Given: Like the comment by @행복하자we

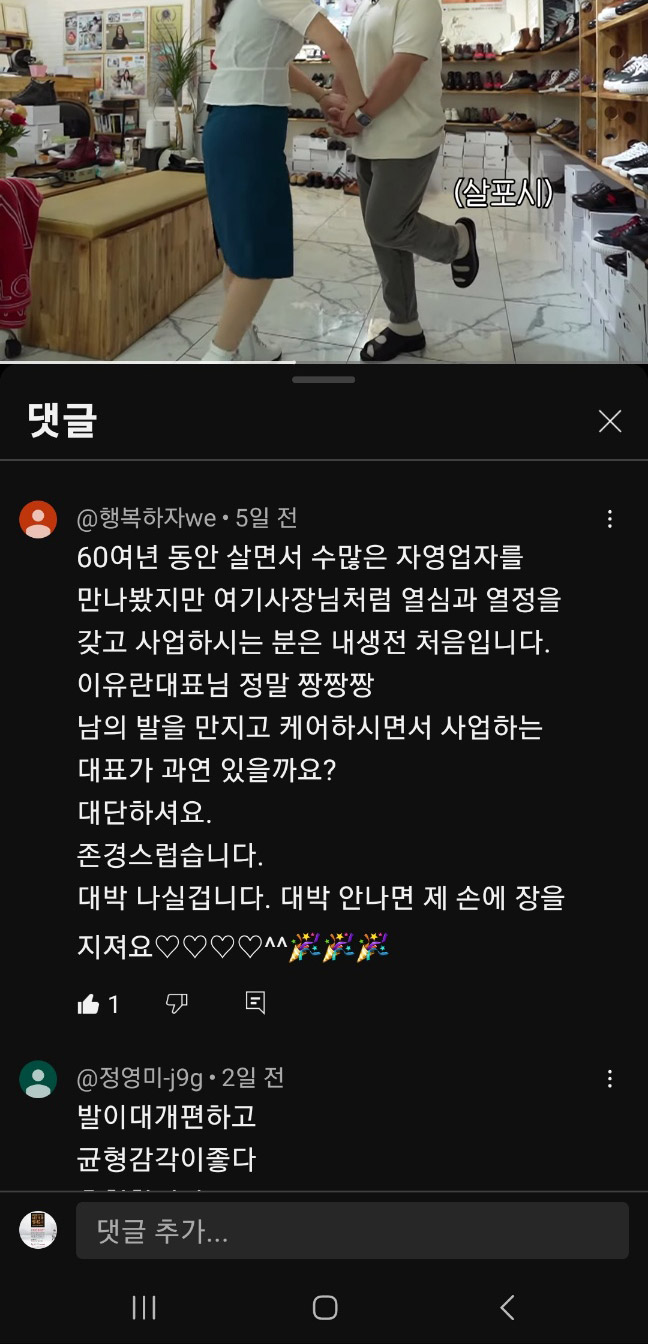Looking at the screenshot, I should [x=89, y=1004].
